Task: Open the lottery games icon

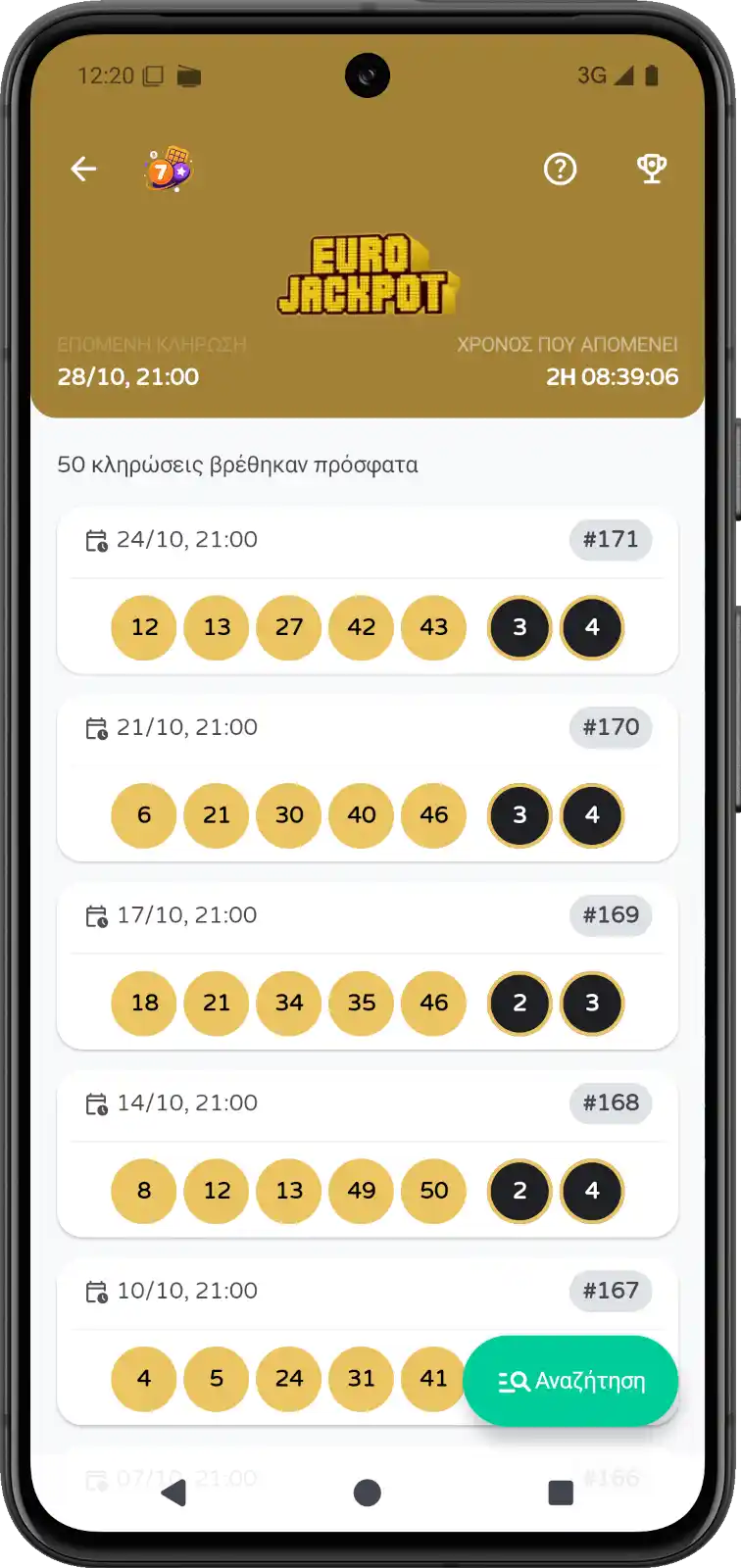Action: (x=169, y=170)
